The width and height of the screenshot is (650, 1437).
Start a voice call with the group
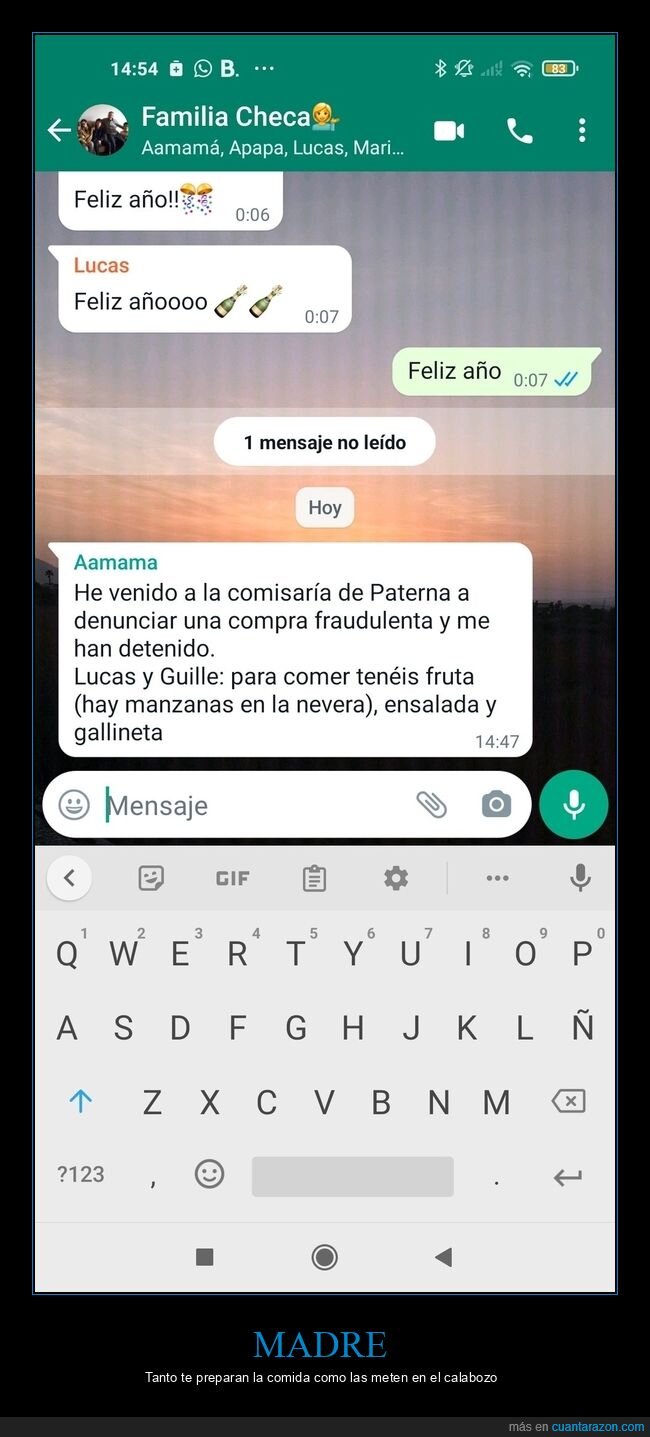[519, 130]
